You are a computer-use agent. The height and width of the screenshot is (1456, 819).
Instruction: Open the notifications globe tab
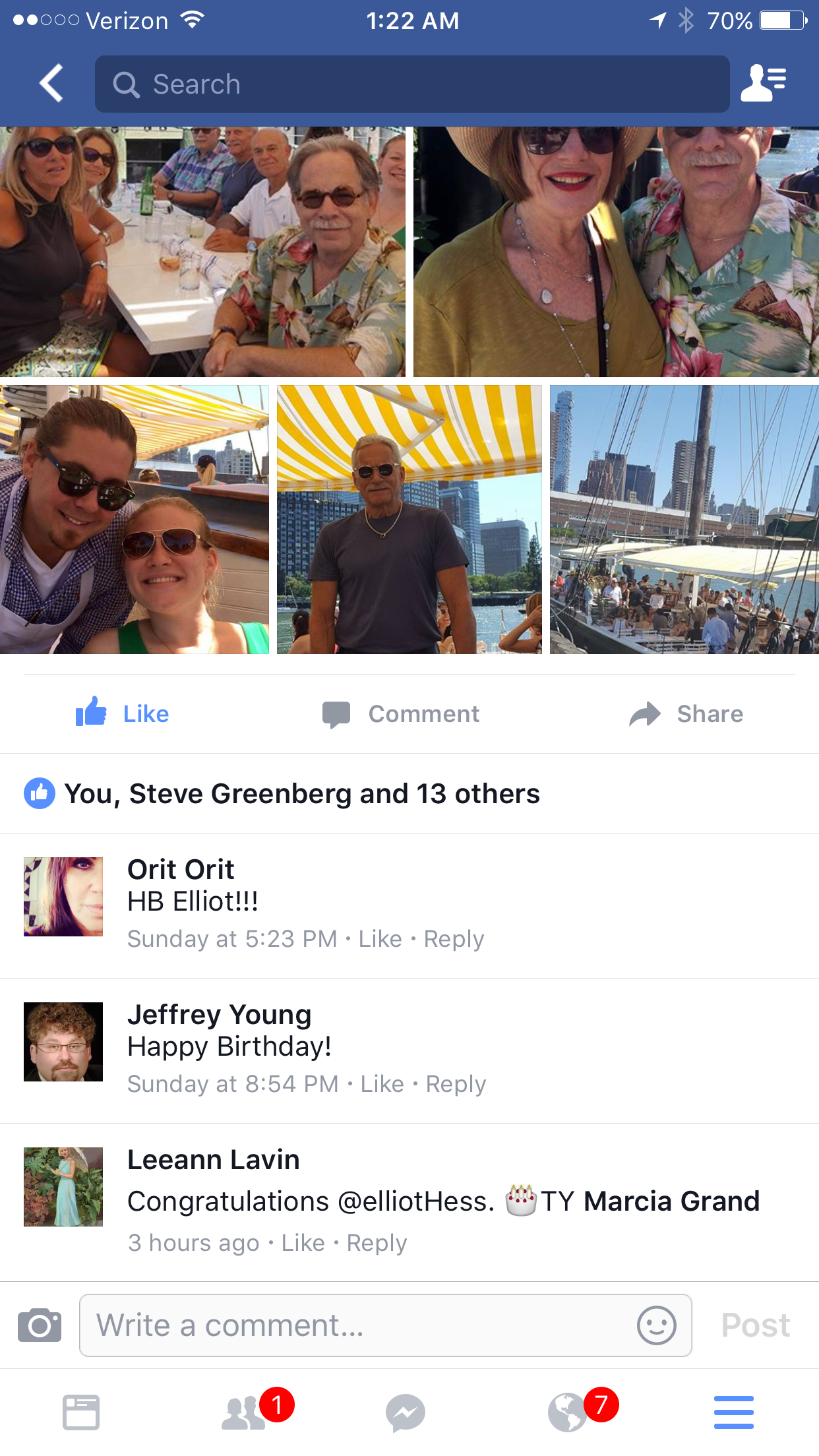coord(567,1412)
